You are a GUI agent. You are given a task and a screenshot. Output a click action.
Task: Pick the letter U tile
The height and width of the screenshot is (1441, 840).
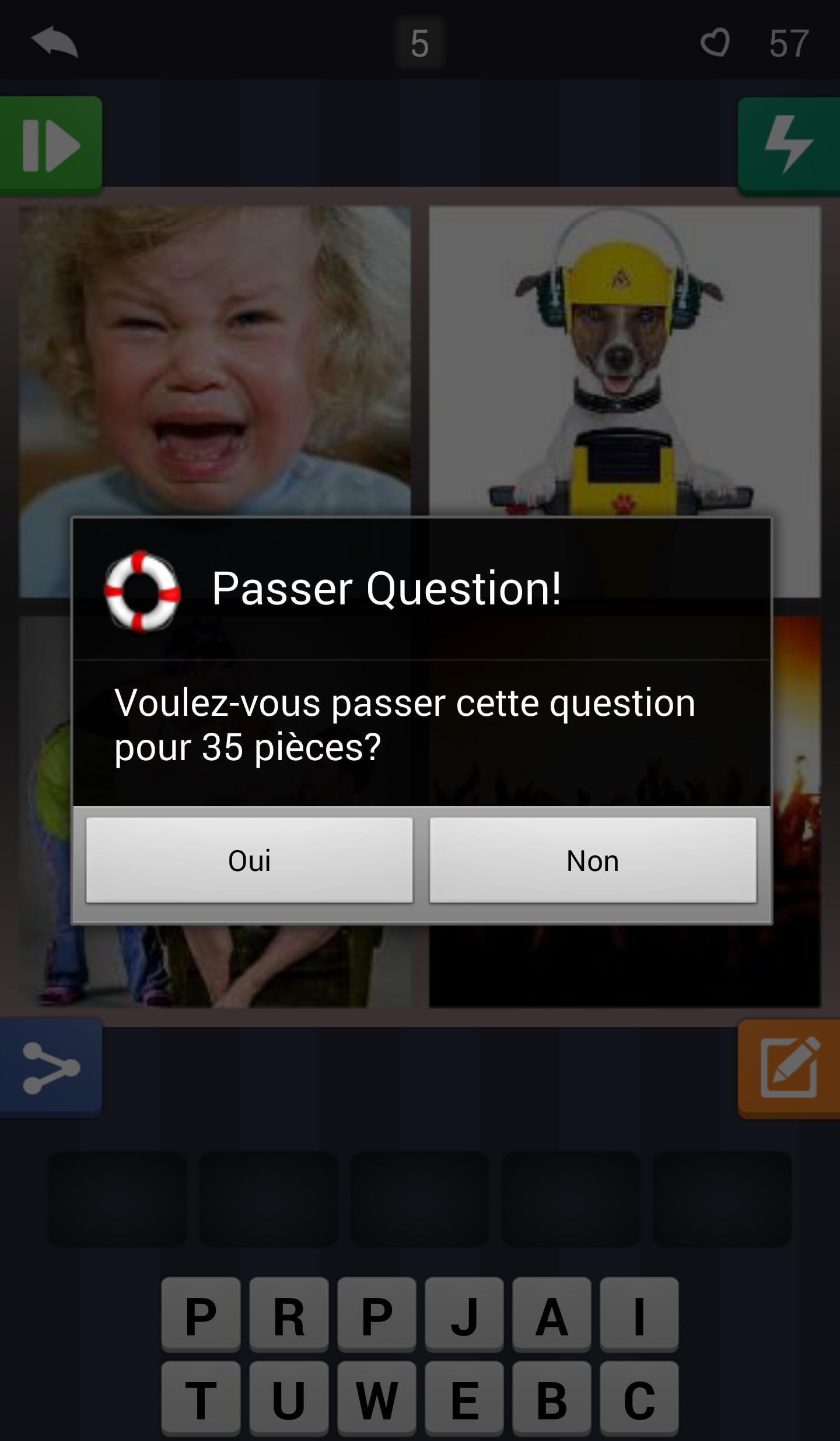point(289,1400)
